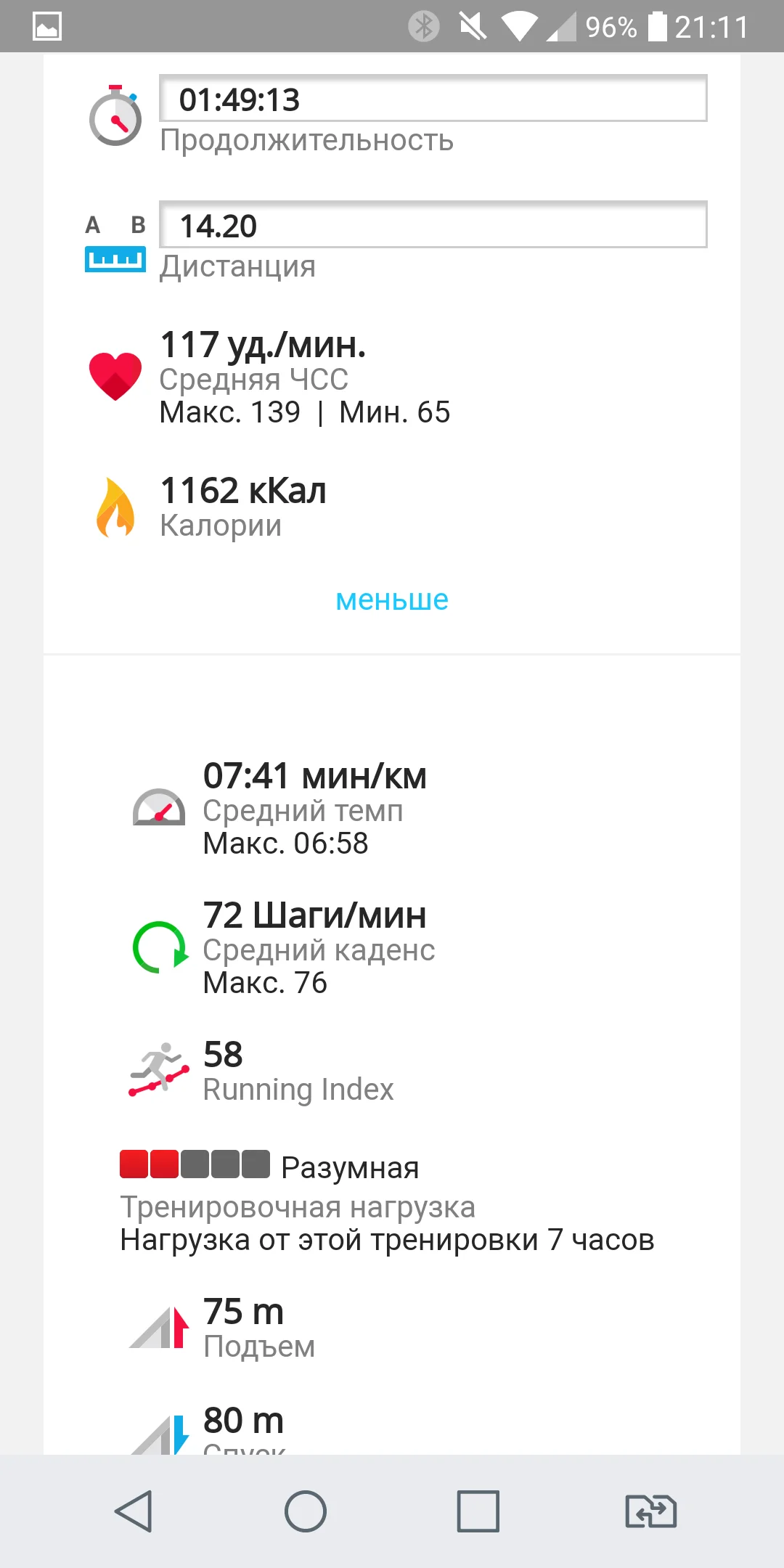Screen dimensions: 784x1568
Task: Collapse details with the меньше link
Action: tap(392, 600)
